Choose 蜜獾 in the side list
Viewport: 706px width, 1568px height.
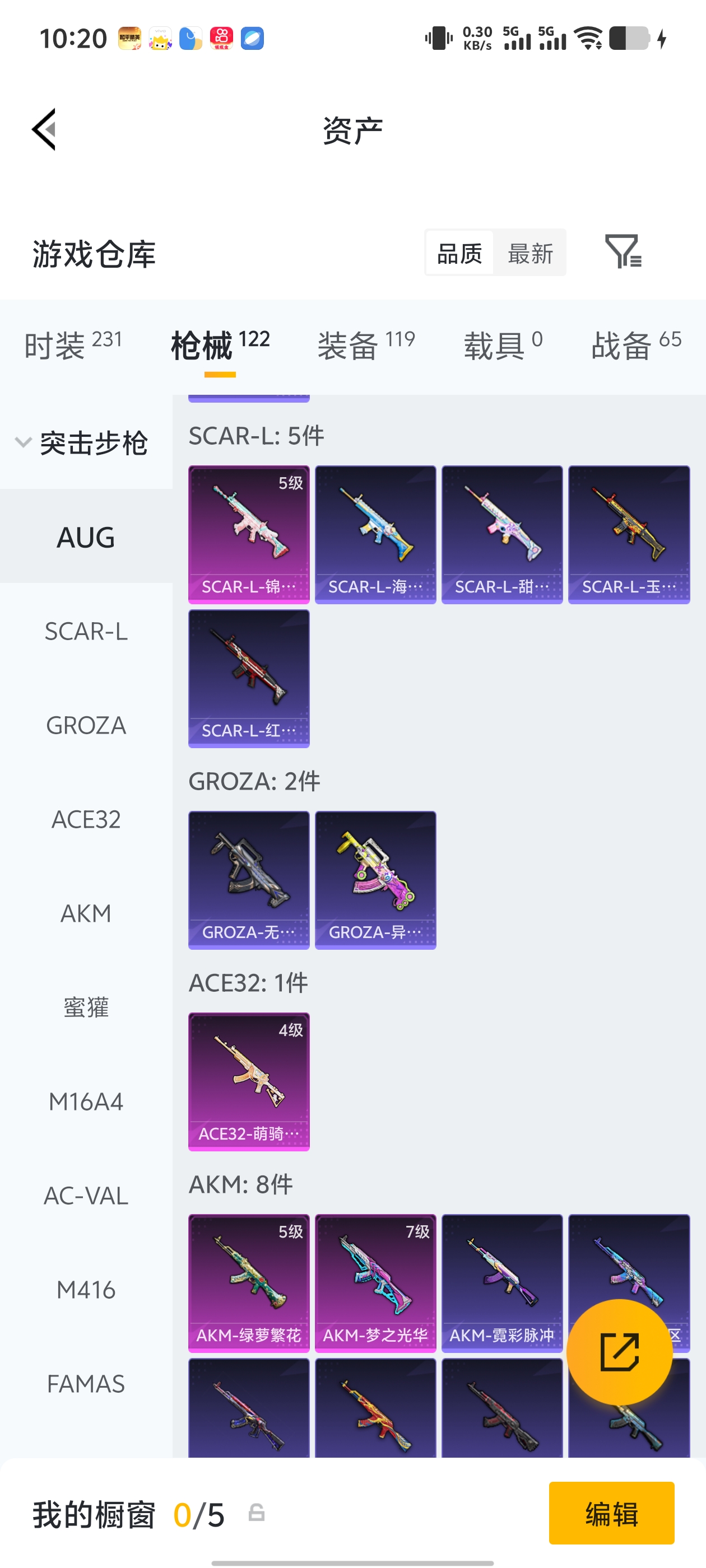pos(86,1007)
